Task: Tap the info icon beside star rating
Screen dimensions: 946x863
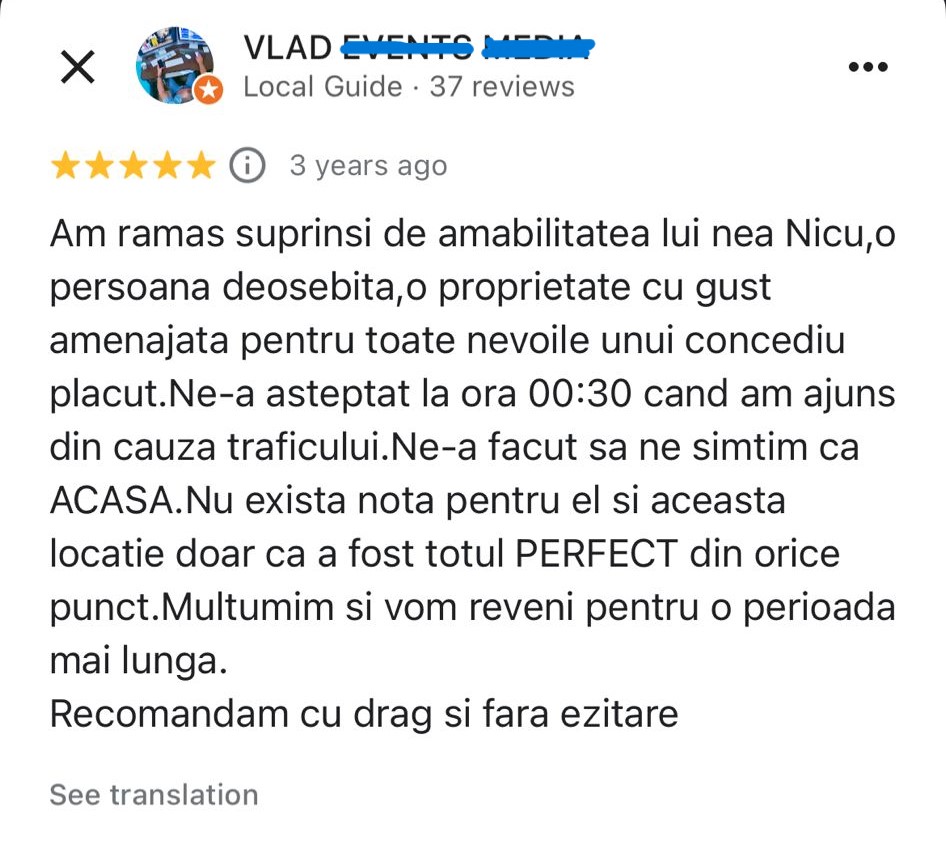Action: [x=248, y=165]
